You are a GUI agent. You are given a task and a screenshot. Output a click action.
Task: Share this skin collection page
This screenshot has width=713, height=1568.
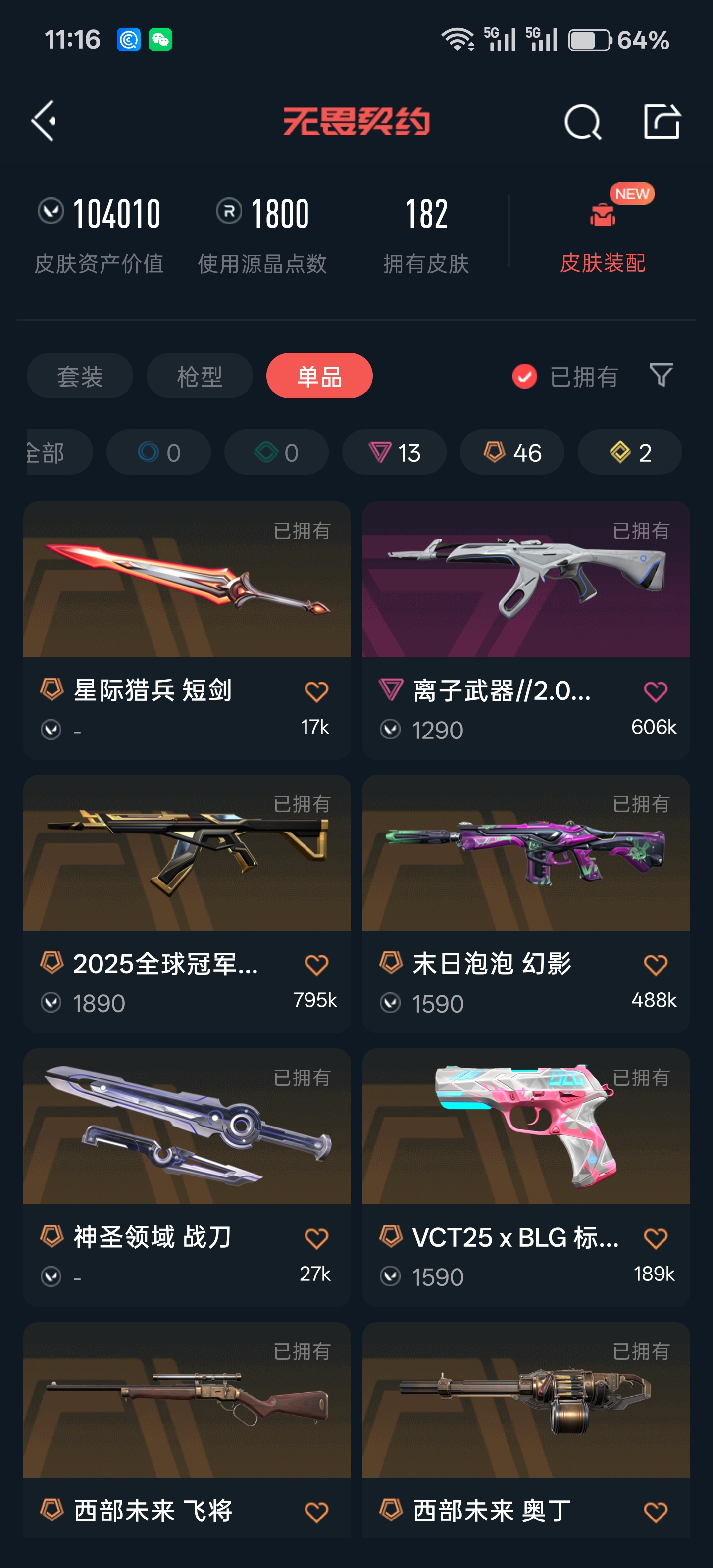point(662,121)
